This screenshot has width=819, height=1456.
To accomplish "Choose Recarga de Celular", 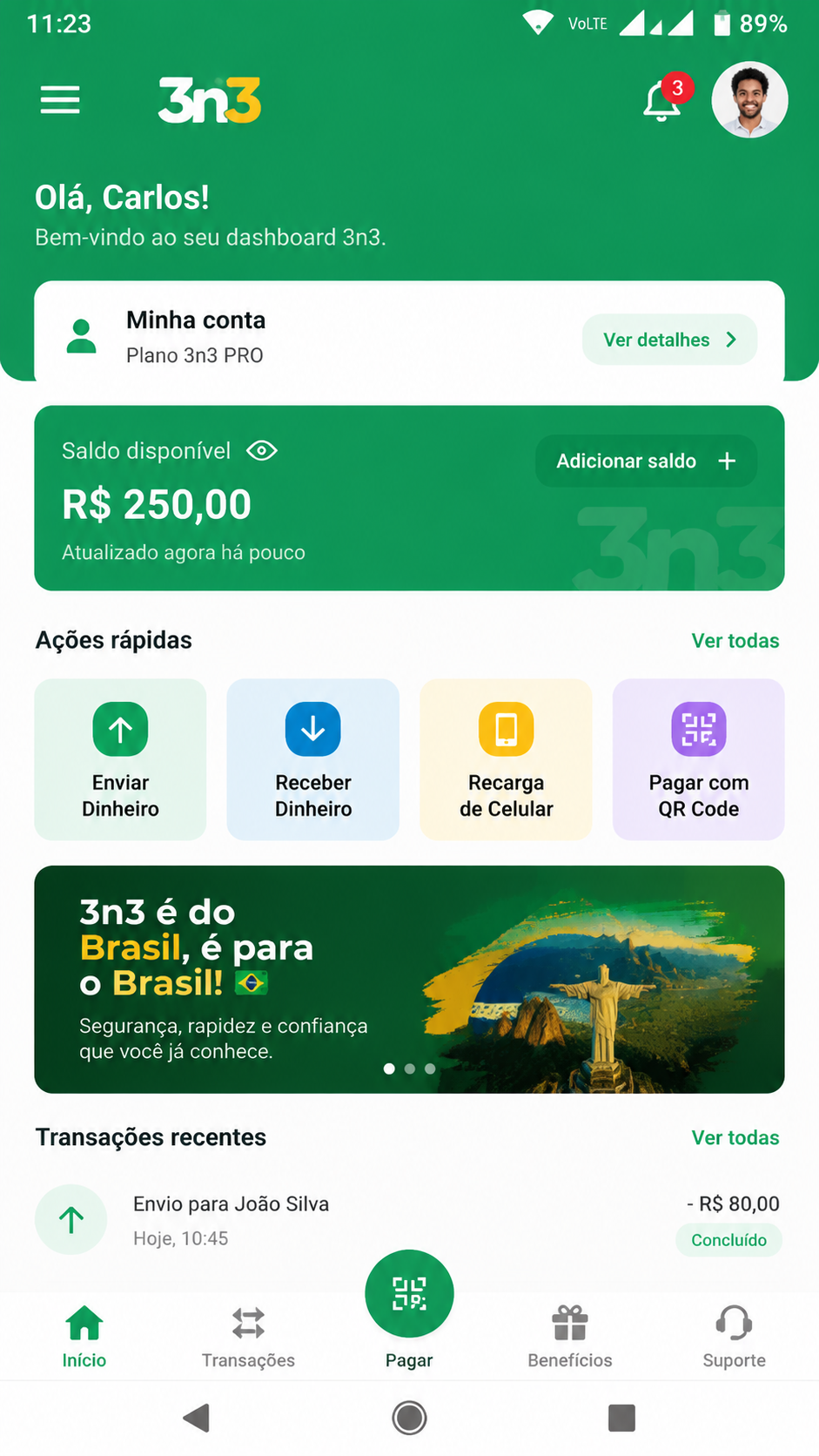I will tap(506, 759).
